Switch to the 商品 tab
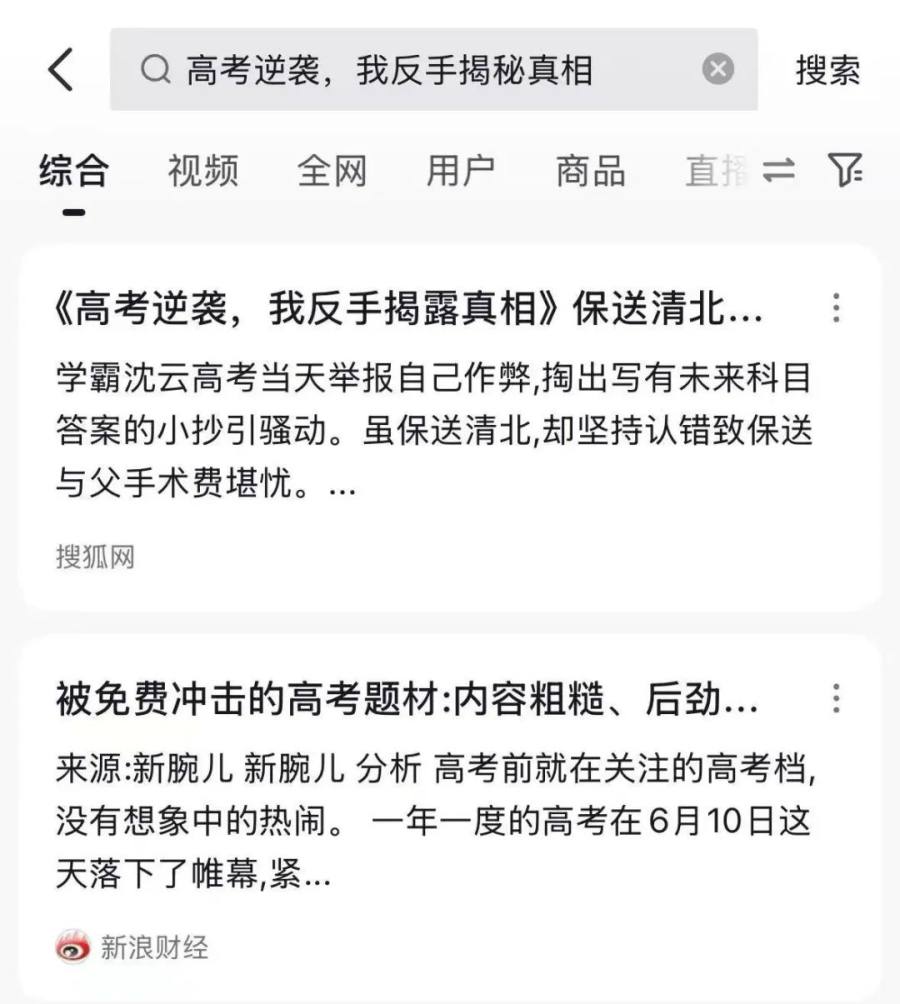This screenshot has height=1004, width=900. (x=590, y=171)
